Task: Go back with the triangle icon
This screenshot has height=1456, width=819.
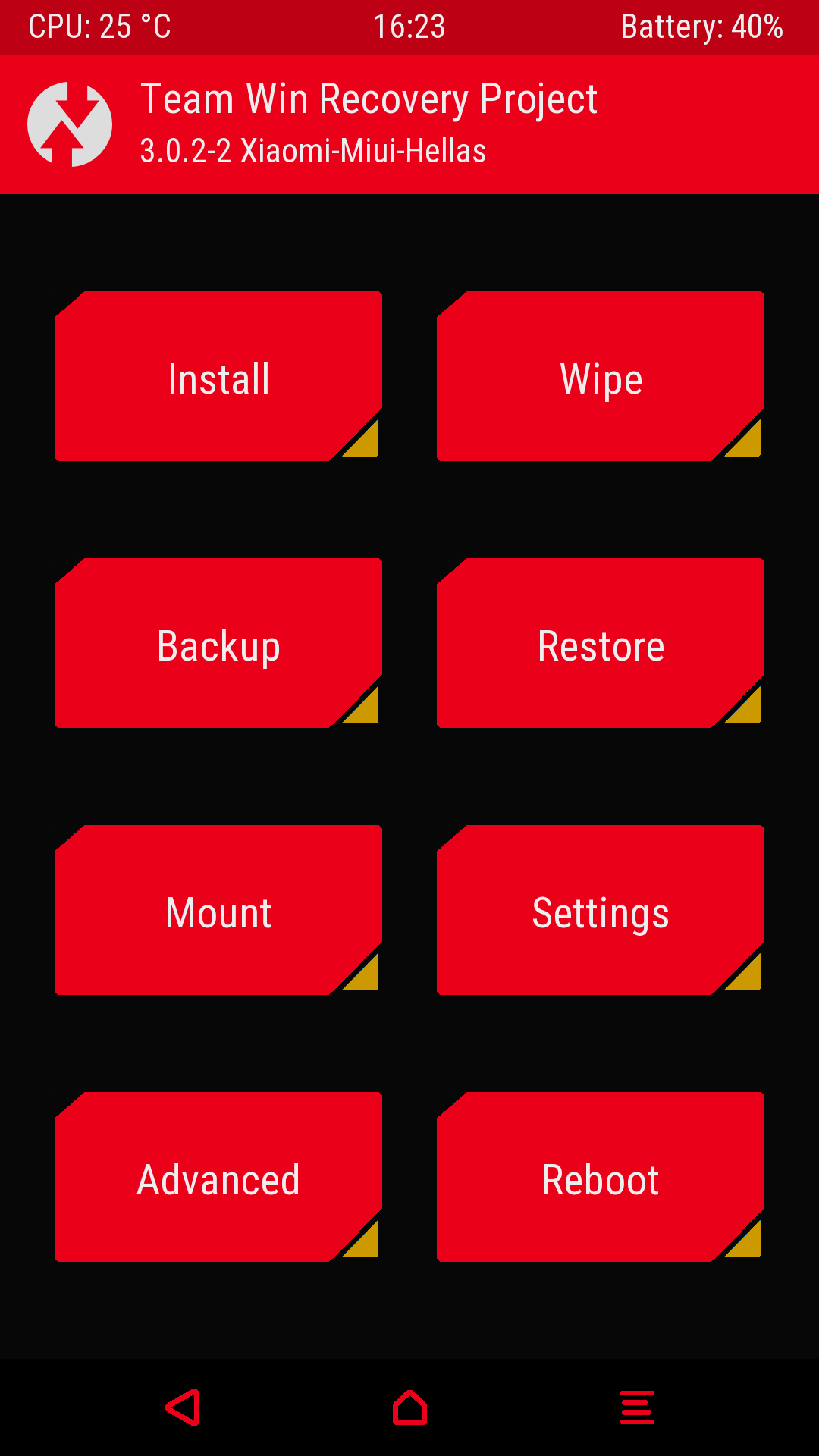Action: [184, 1407]
